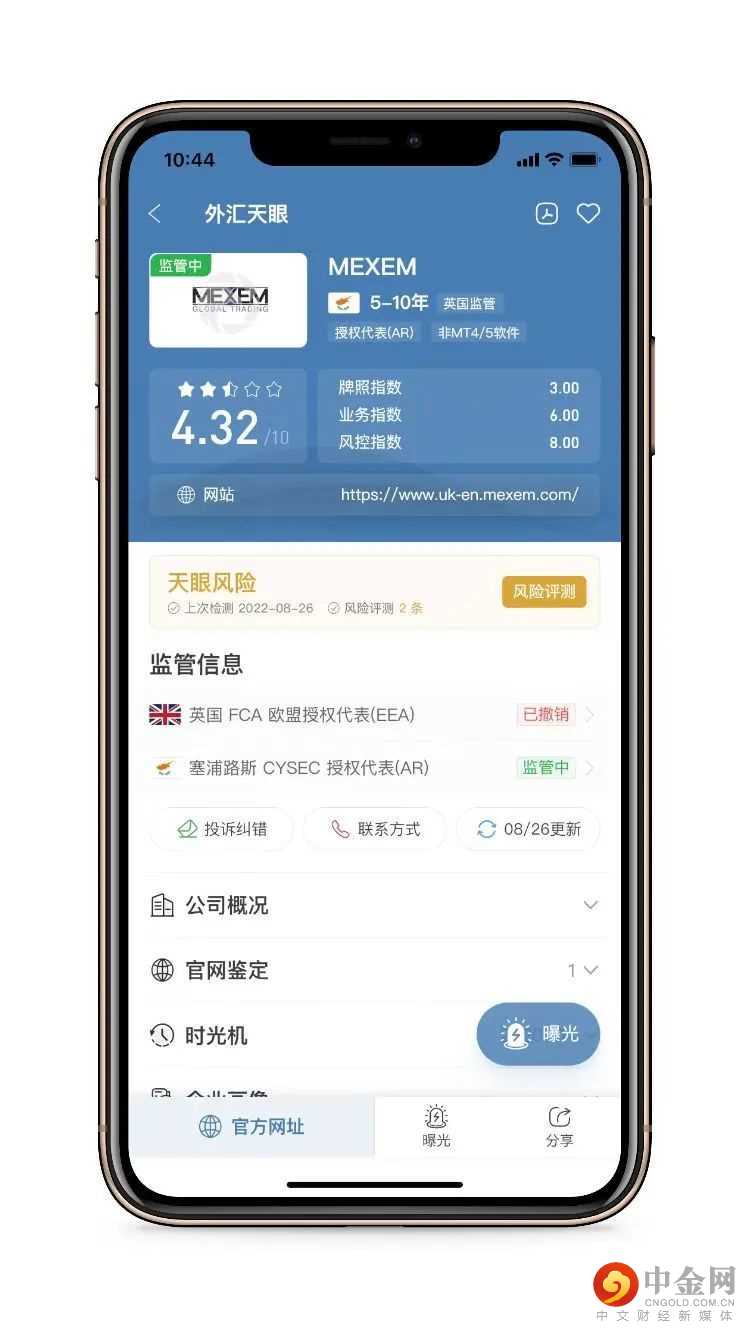Tap the clock icon beside 时光机
The width and height of the screenshot is (750, 1334).
tap(162, 1036)
